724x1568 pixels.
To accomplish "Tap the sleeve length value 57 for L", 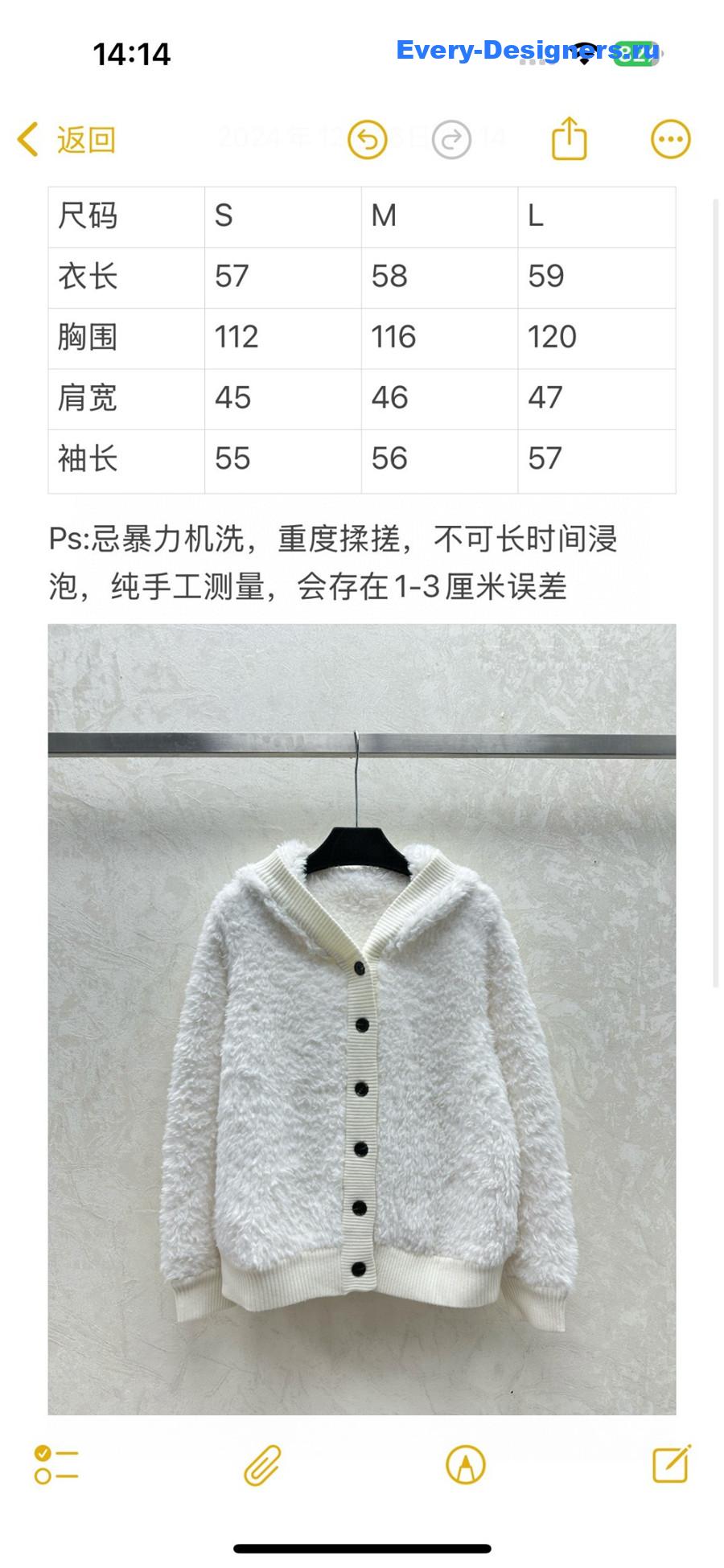I will pos(545,459).
